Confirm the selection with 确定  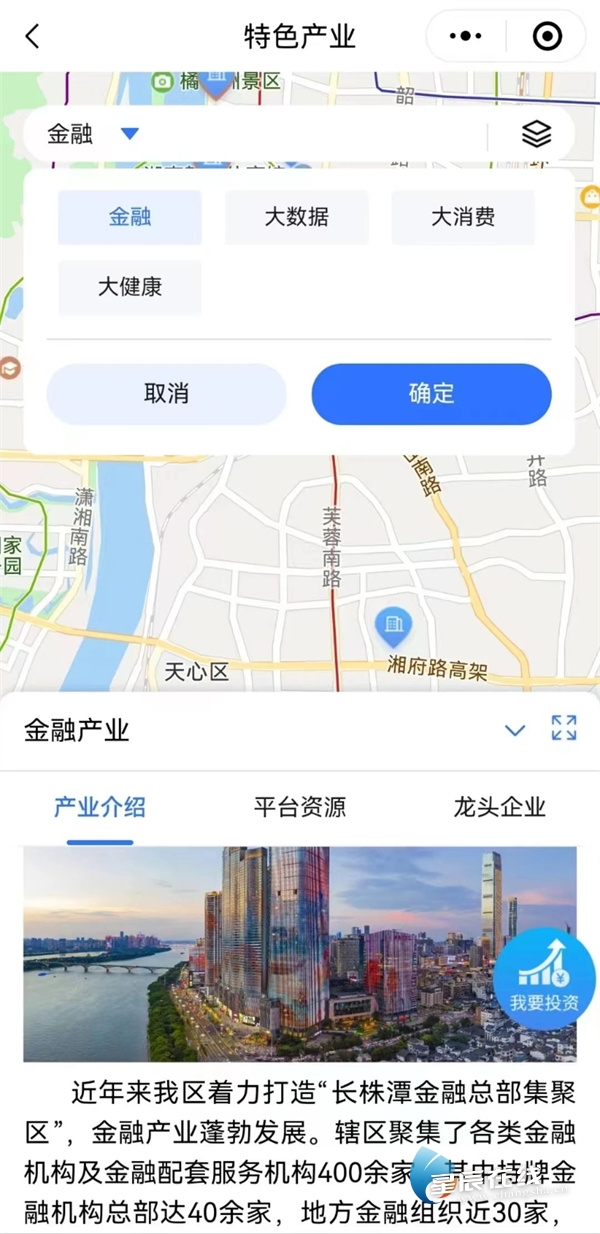431,394
